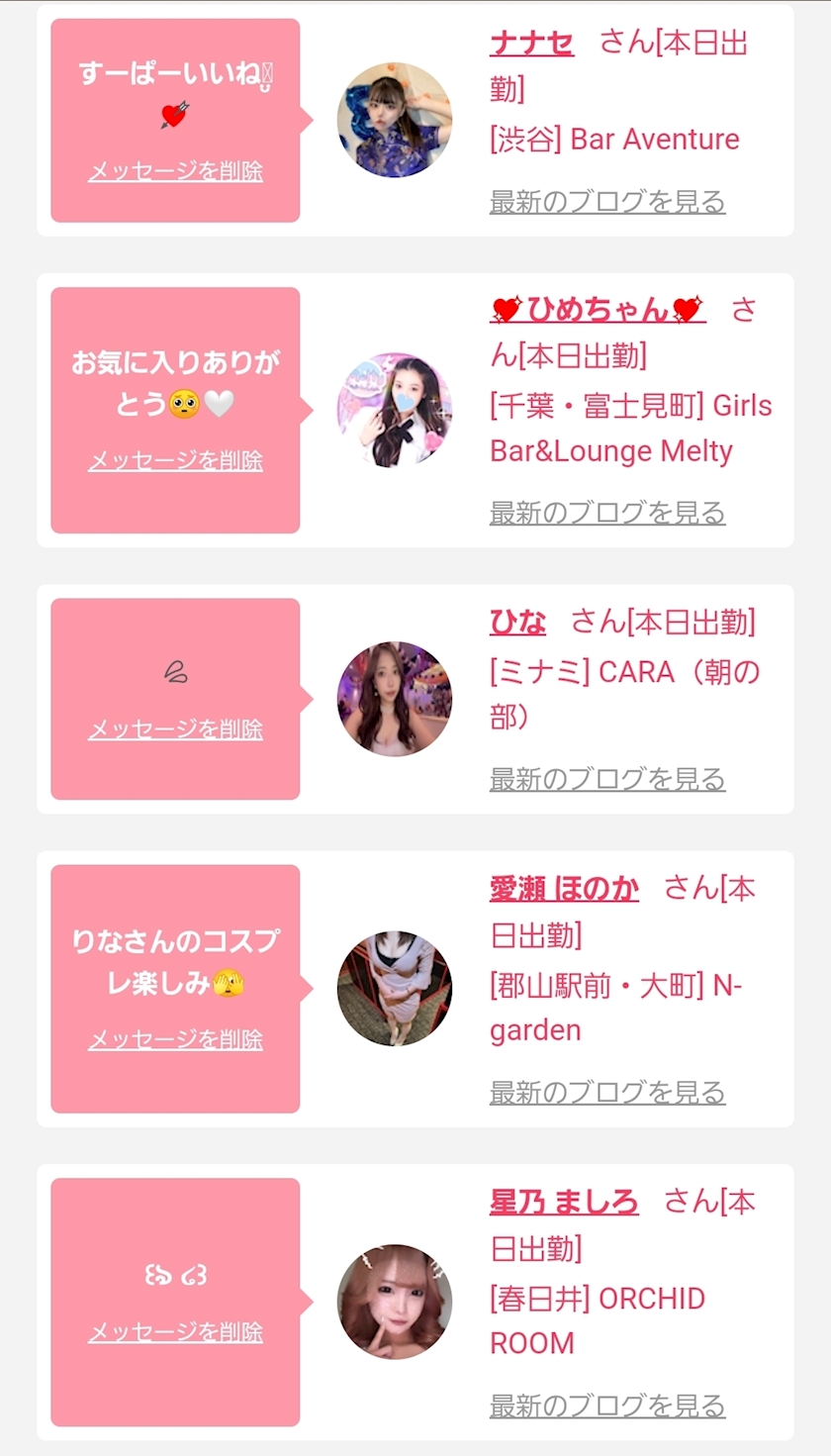This screenshot has width=831, height=1456.
Task: Open 愛瀬 ほのか's profile name link
Action: pyautogui.click(x=564, y=889)
